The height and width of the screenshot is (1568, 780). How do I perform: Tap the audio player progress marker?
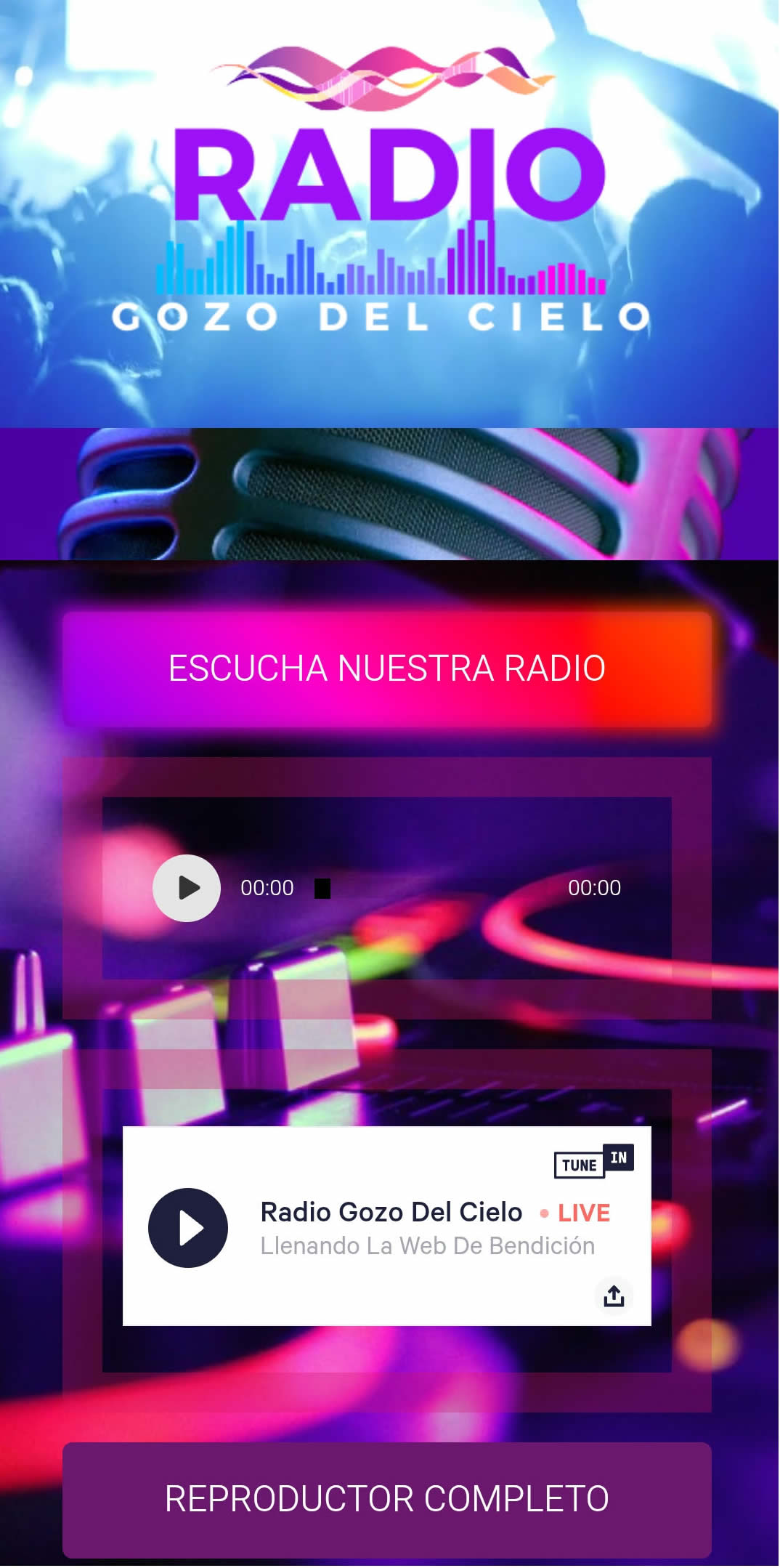coord(322,889)
